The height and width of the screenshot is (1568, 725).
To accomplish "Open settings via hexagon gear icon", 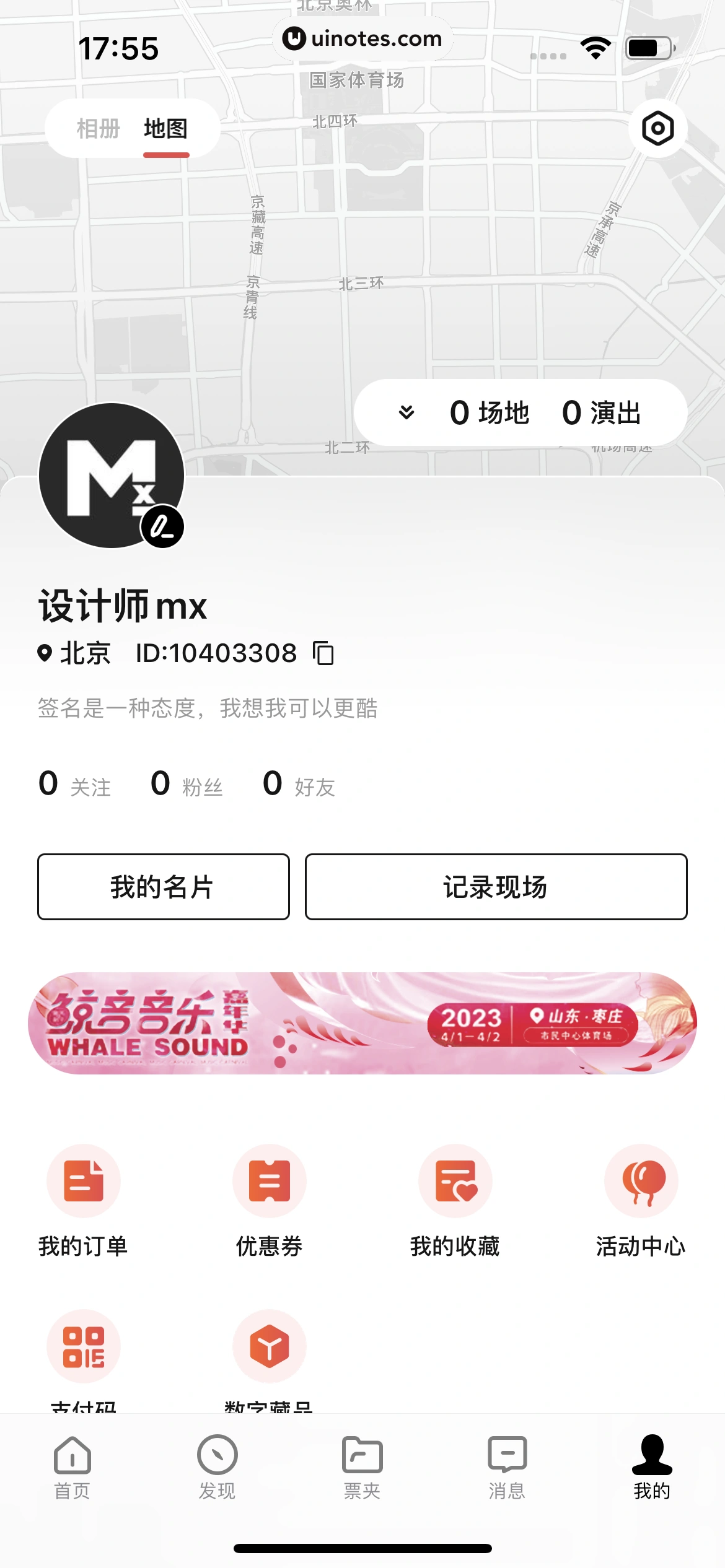I will click(657, 128).
